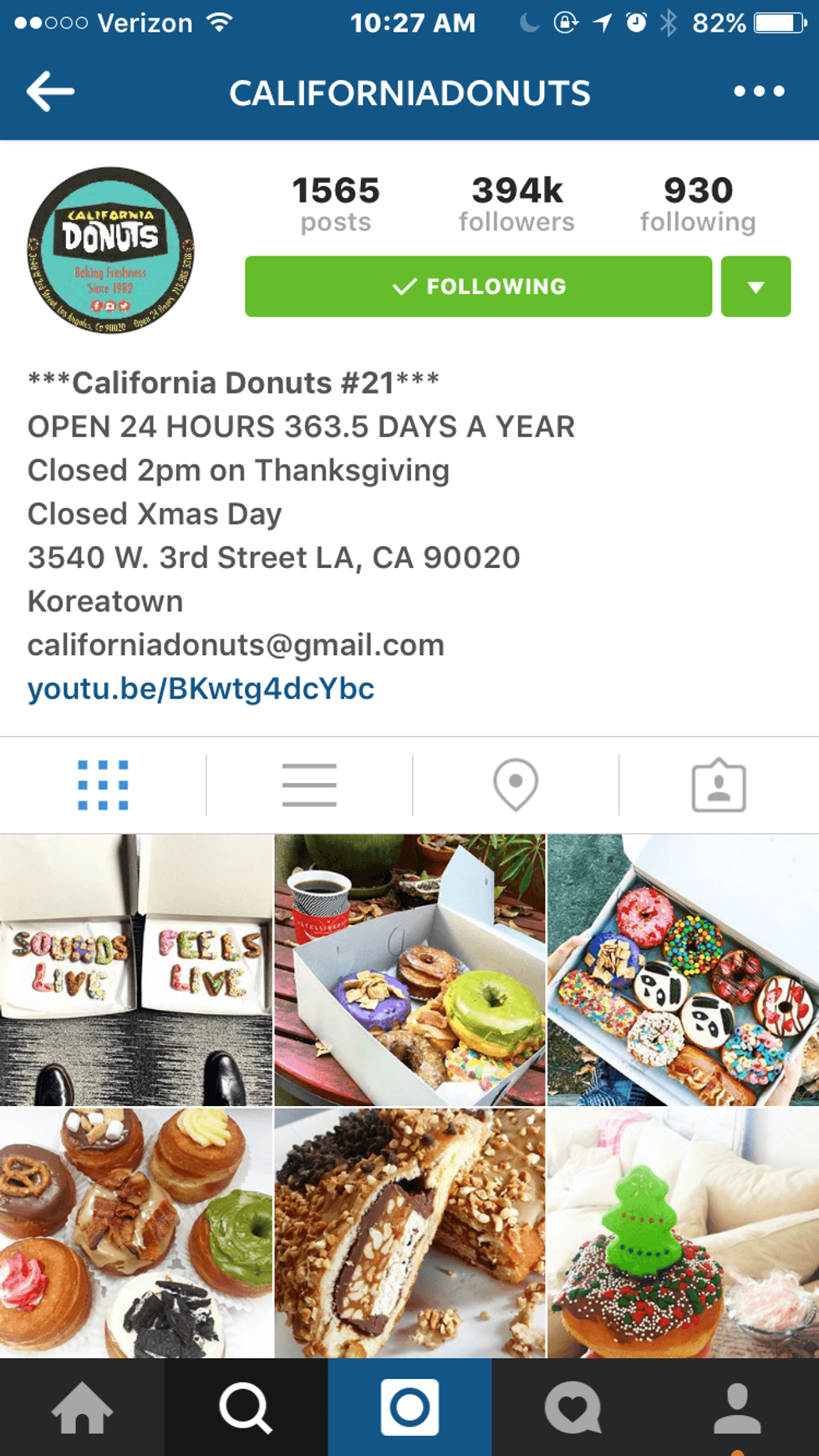Image resolution: width=819 pixels, height=1456 pixels.
Task: Open the panda donuts box post
Action: click(683, 970)
